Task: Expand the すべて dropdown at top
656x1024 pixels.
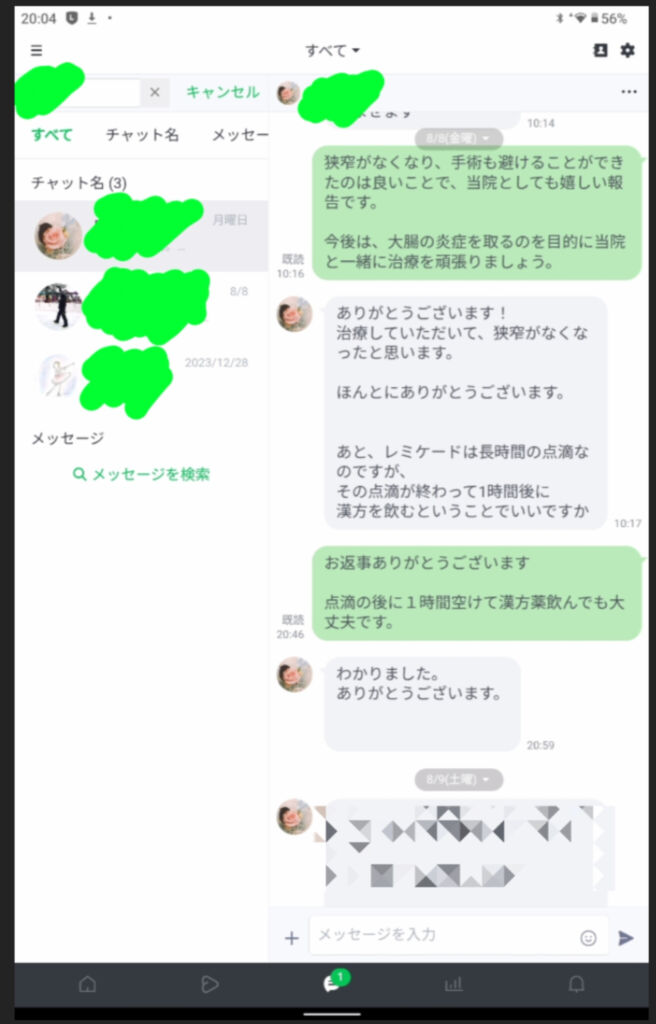Action: point(332,50)
